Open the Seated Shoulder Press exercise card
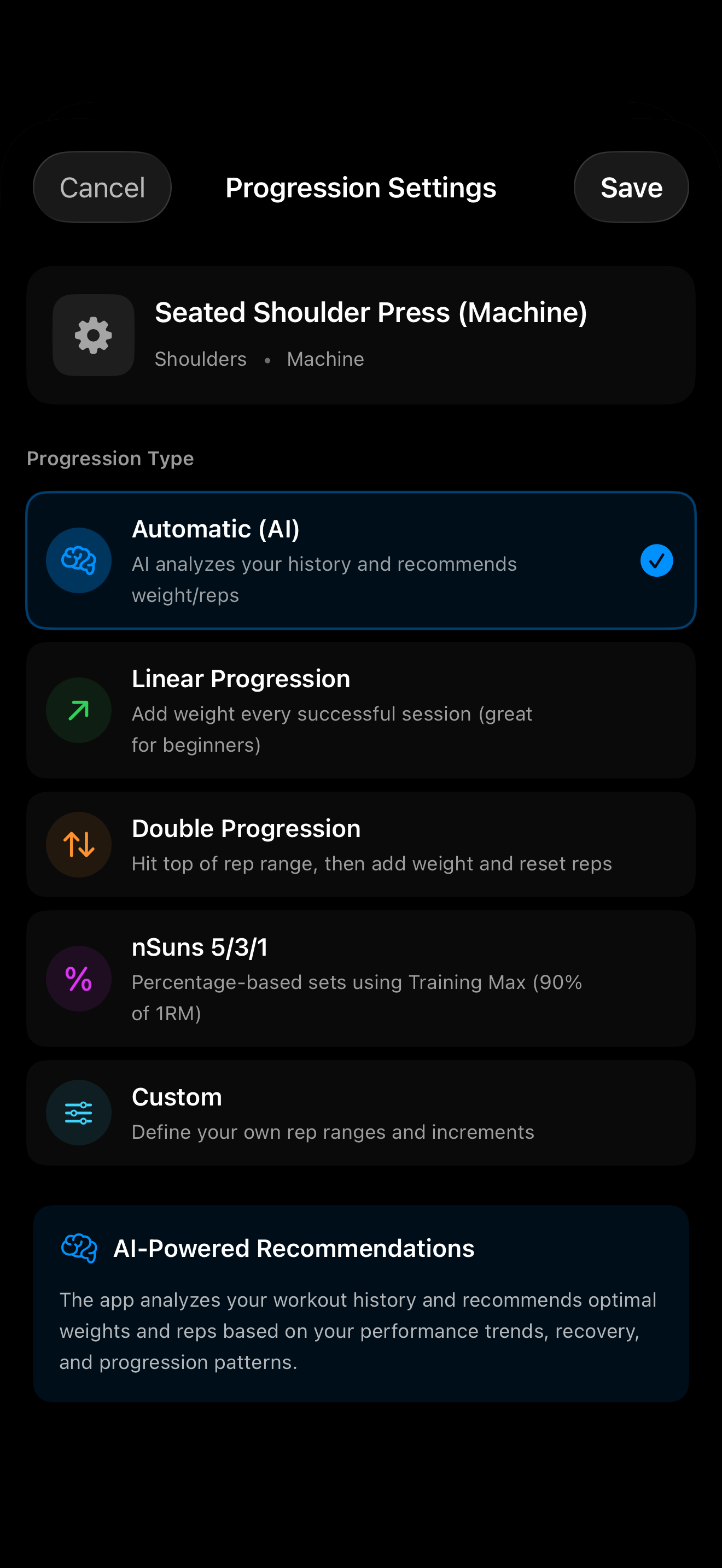Screen dimensions: 722x1568 (x=361, y=334)
